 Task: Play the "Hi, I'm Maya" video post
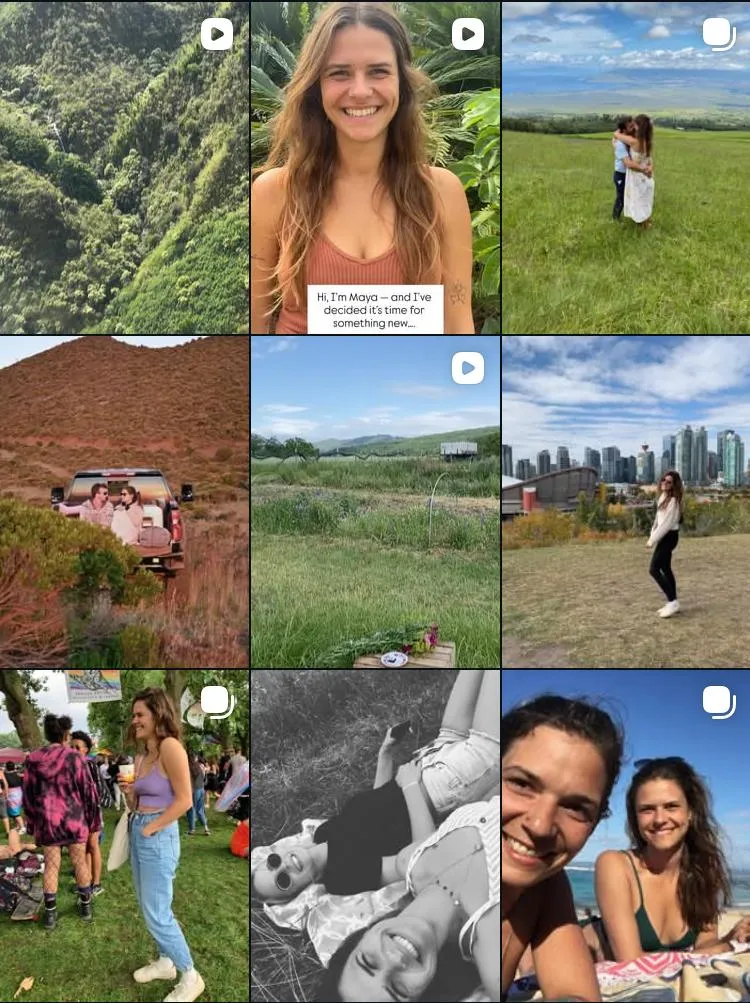375,167
